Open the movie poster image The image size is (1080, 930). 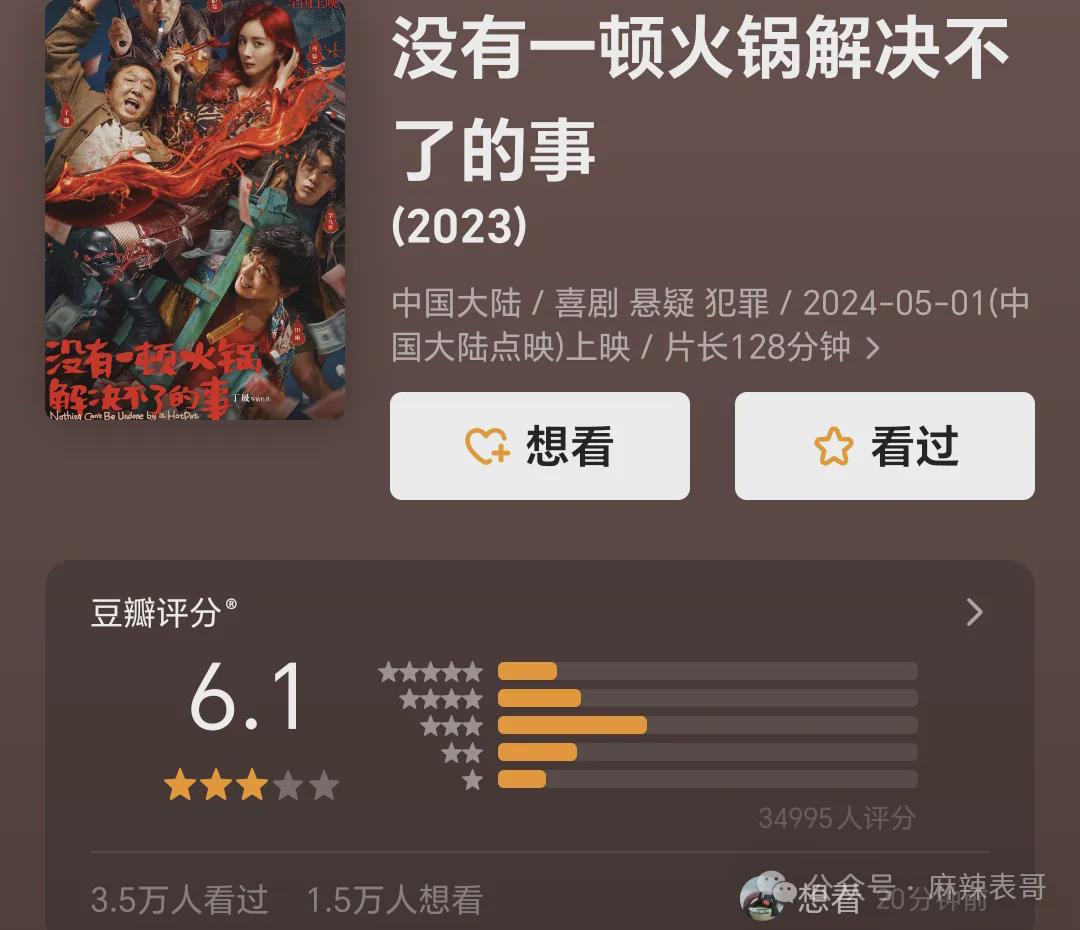pos(195,210)
